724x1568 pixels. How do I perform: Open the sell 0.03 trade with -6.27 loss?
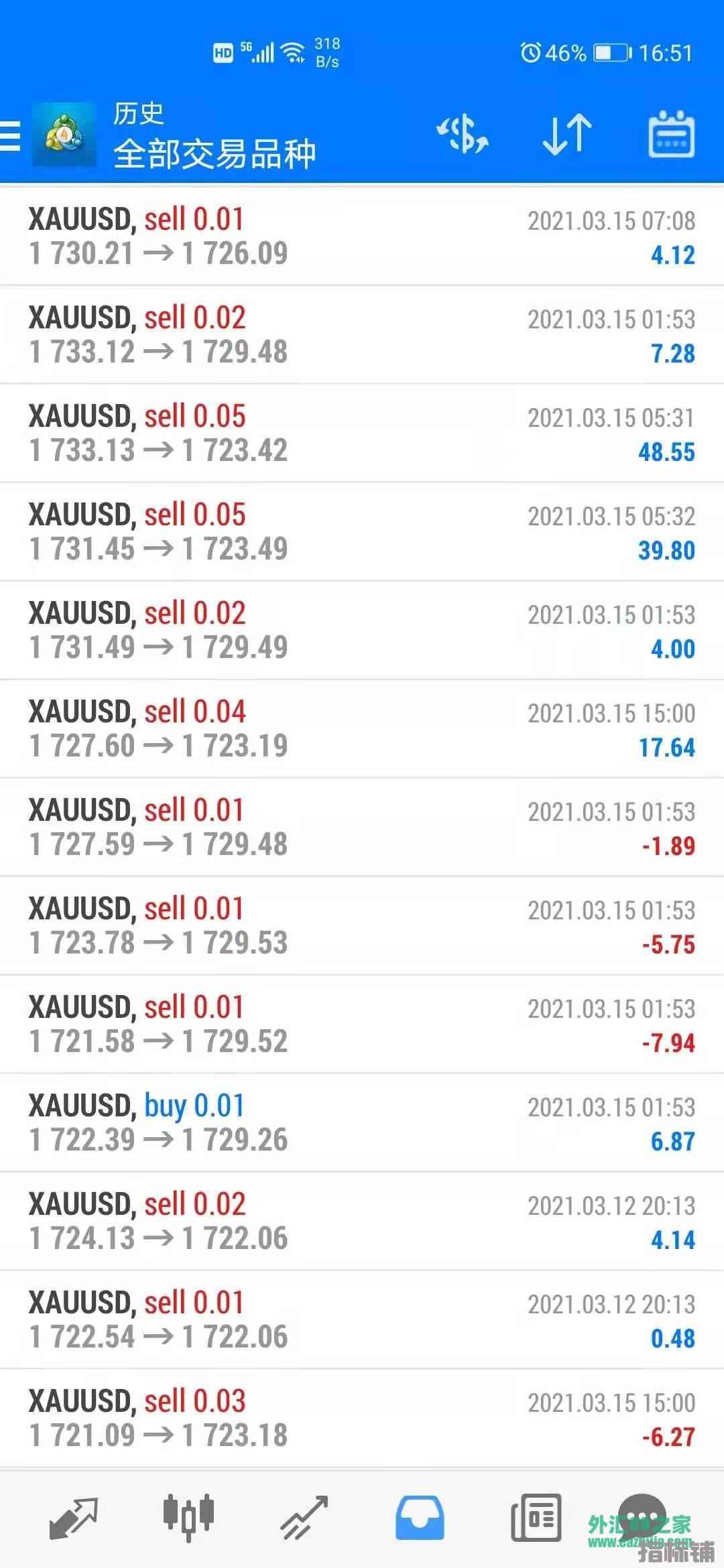362,1419
